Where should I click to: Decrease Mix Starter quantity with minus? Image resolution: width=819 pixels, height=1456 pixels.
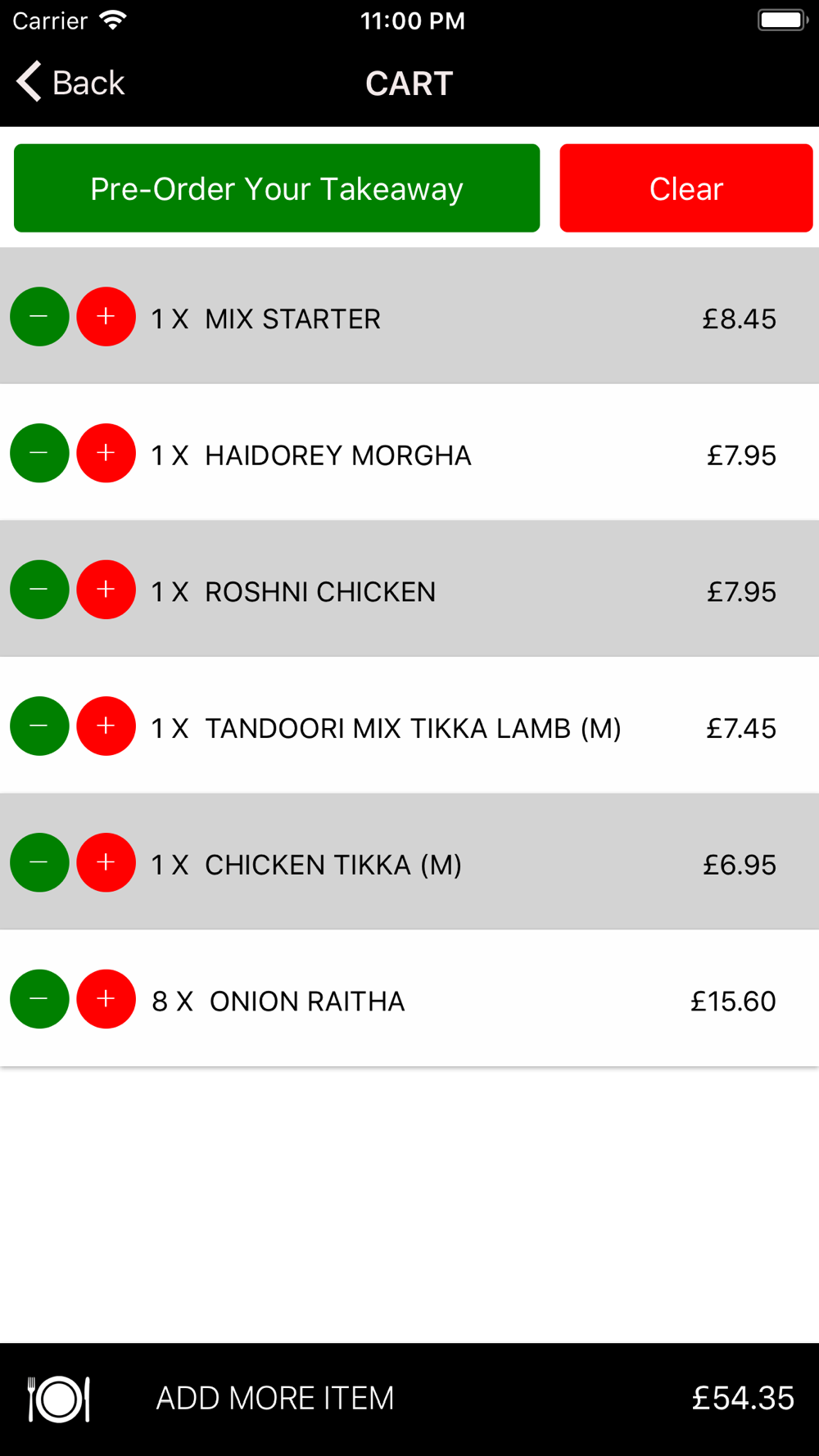39,317
